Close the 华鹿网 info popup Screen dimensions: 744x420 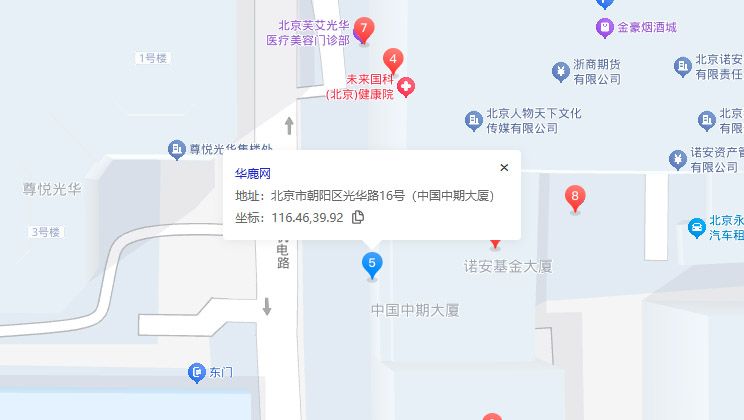(x=504, y=168)
